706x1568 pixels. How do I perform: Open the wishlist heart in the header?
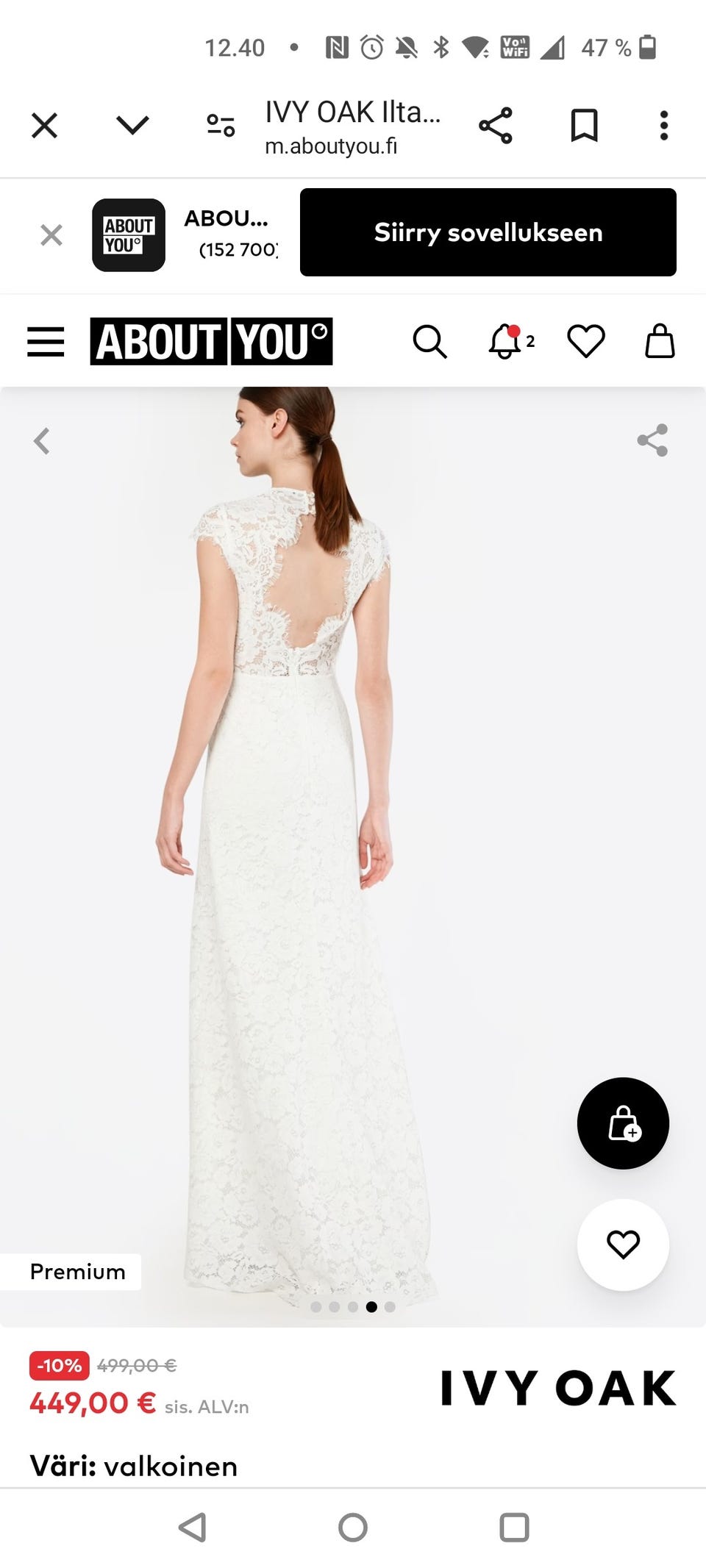[585, 342]
